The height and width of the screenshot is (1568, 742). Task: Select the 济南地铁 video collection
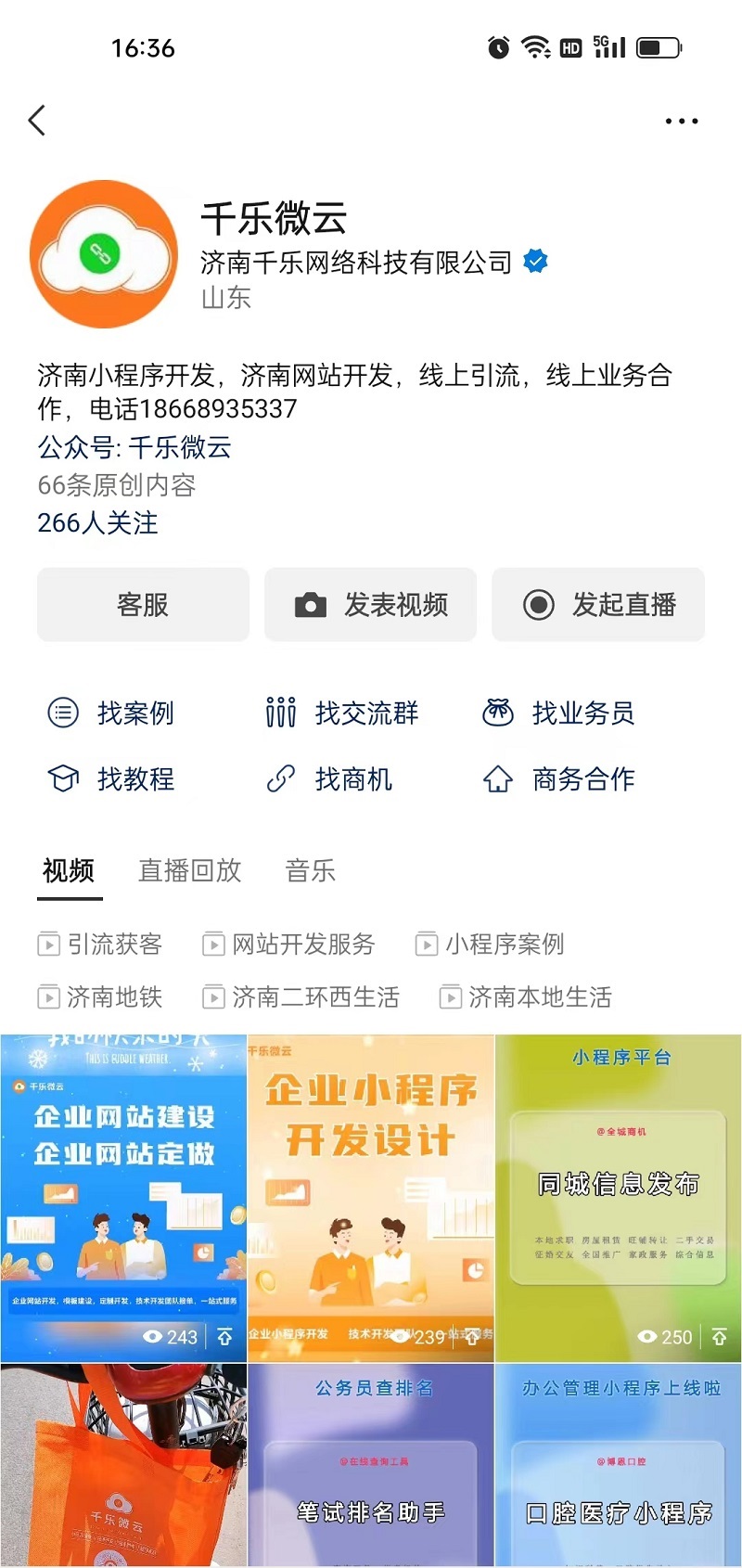(100, 997)
